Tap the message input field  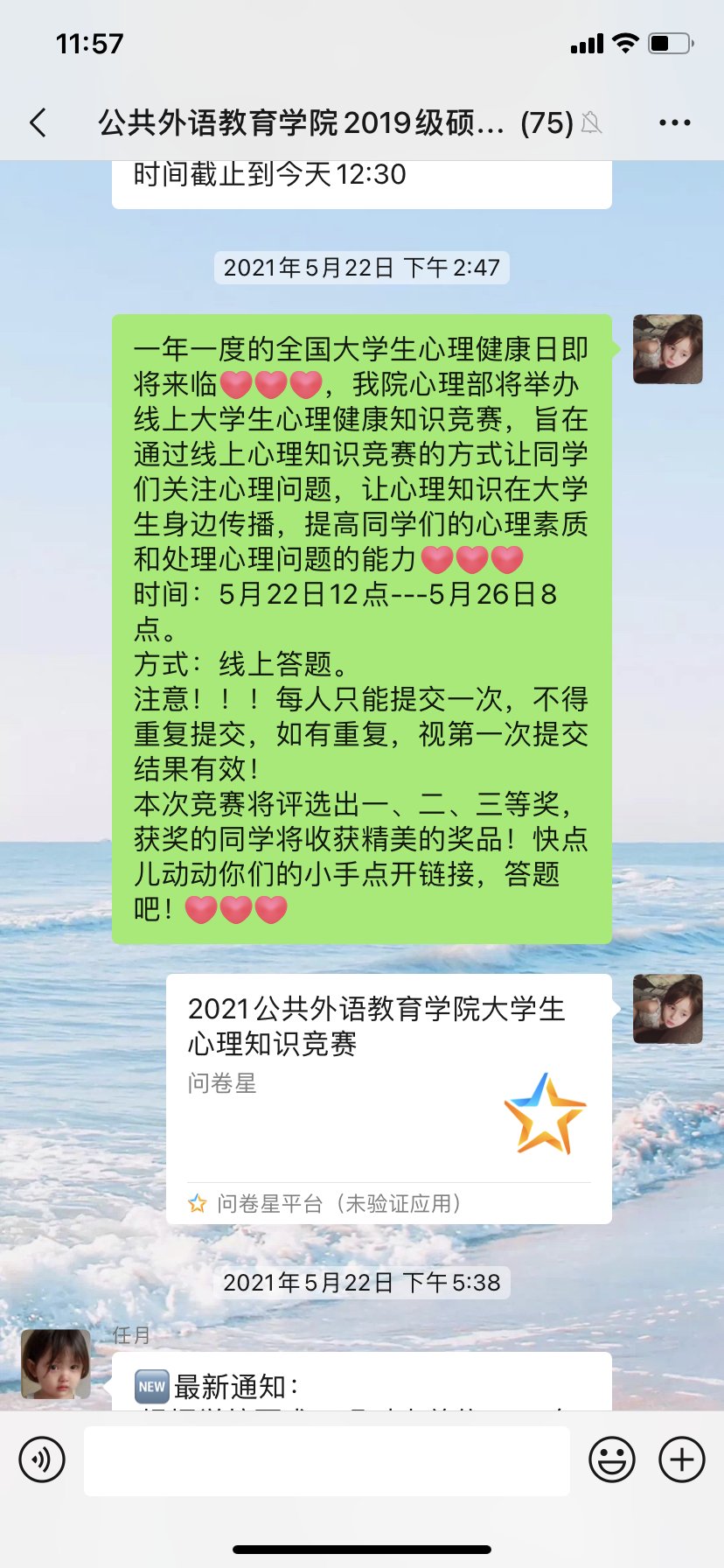326,1460
